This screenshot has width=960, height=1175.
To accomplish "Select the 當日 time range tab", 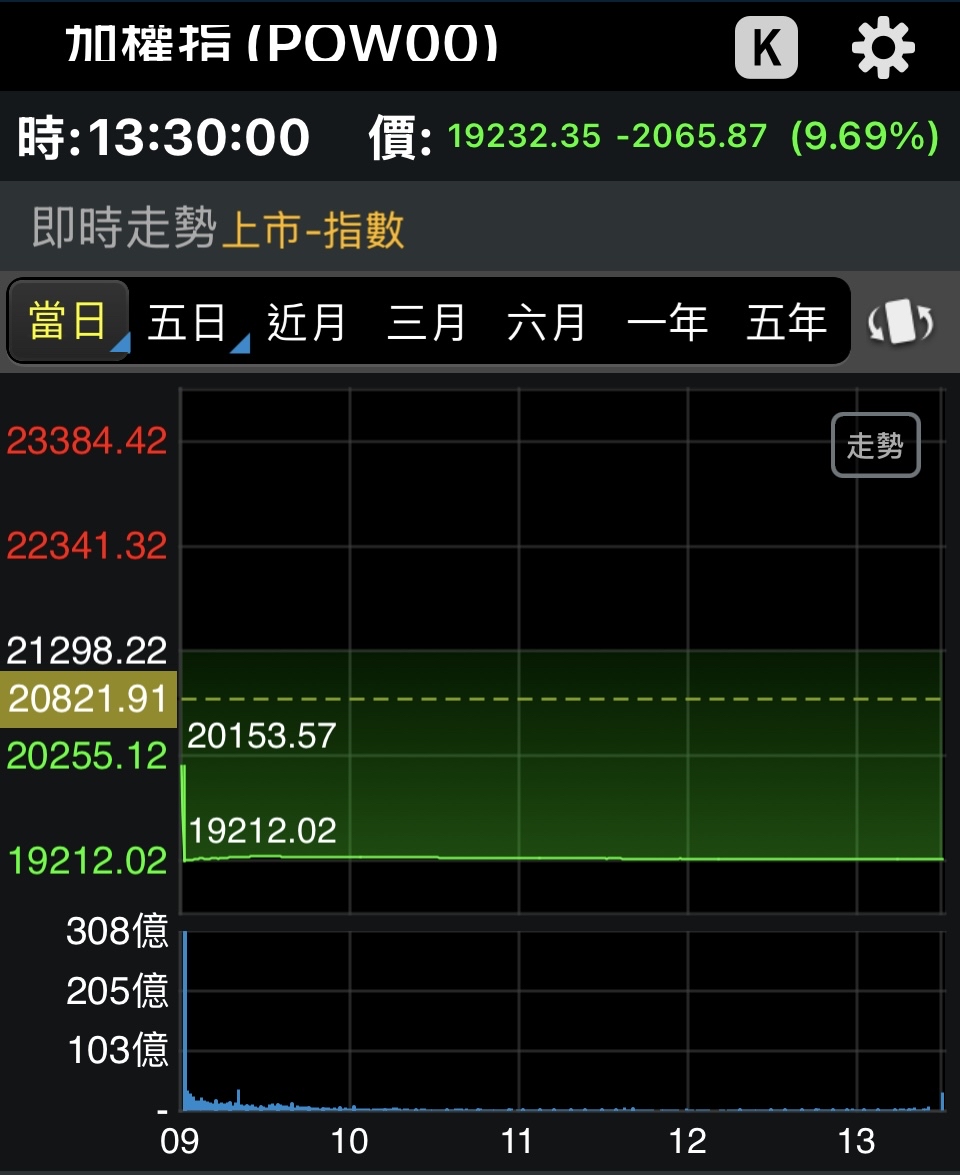I will 68,322.
